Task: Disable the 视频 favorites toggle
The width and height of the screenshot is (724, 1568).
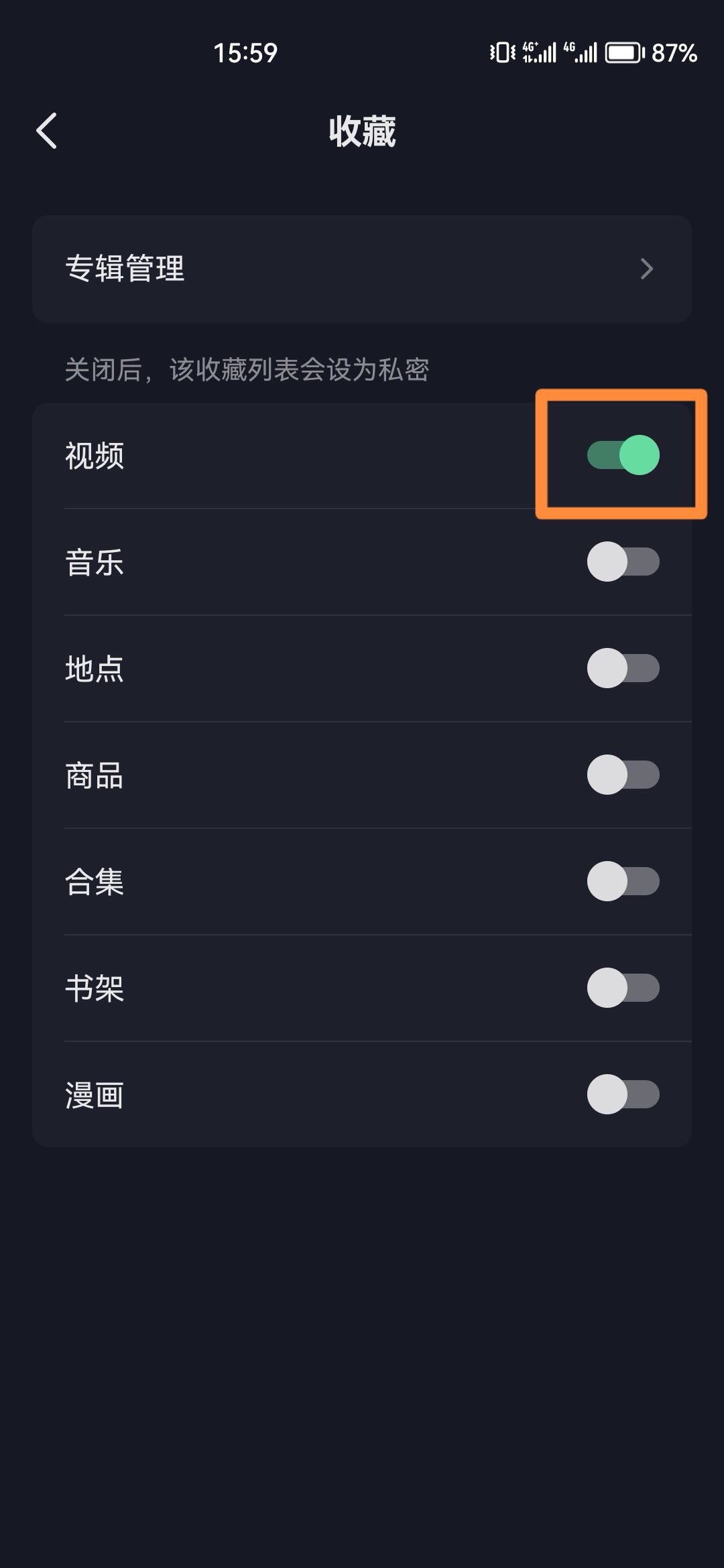Action: pyautogui.click(x=622, y=456)
